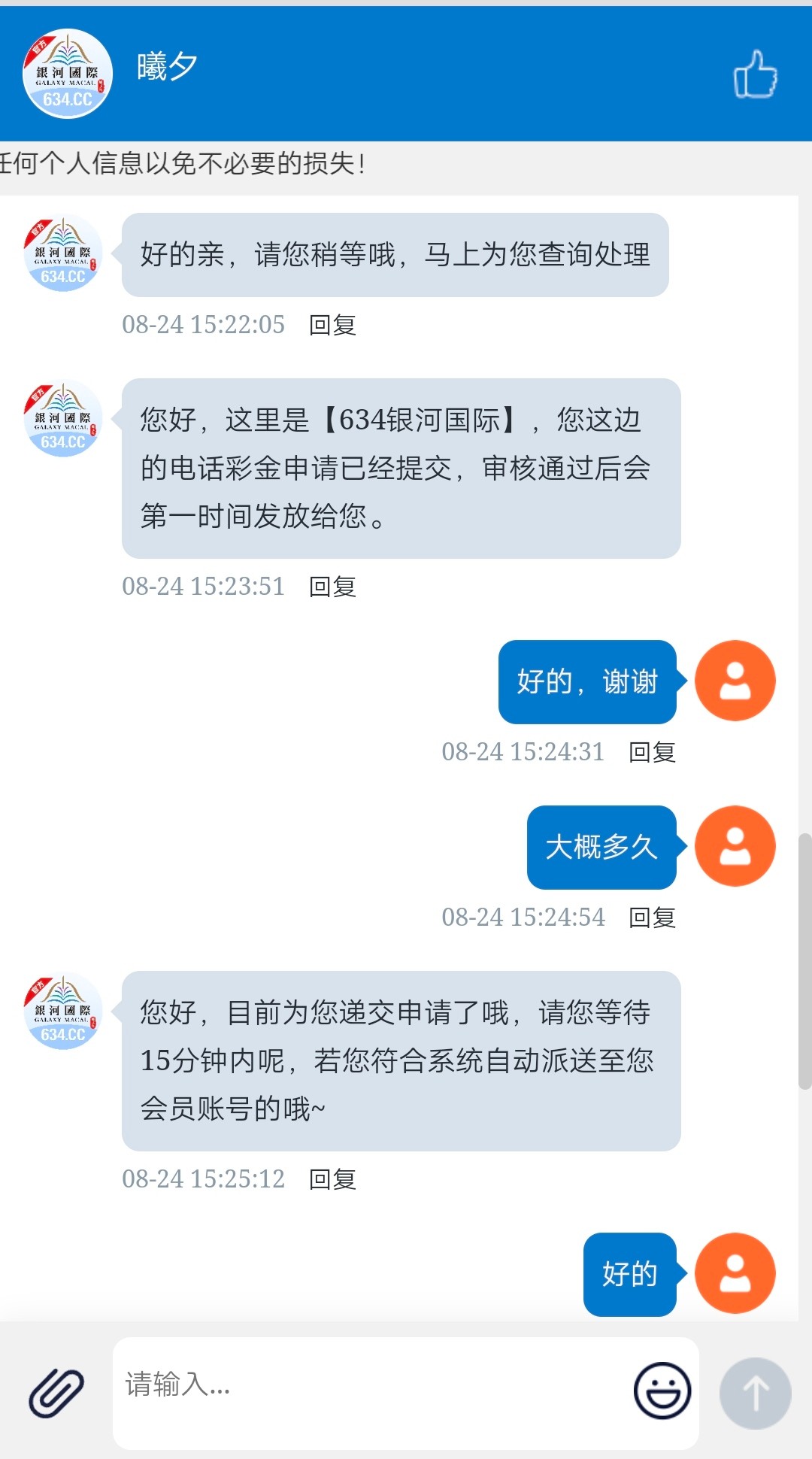Viewport: 812px width, 1459px height.
Task: Tap 回复 under the 15:23:51 message
Action: (x=332, y=587)
